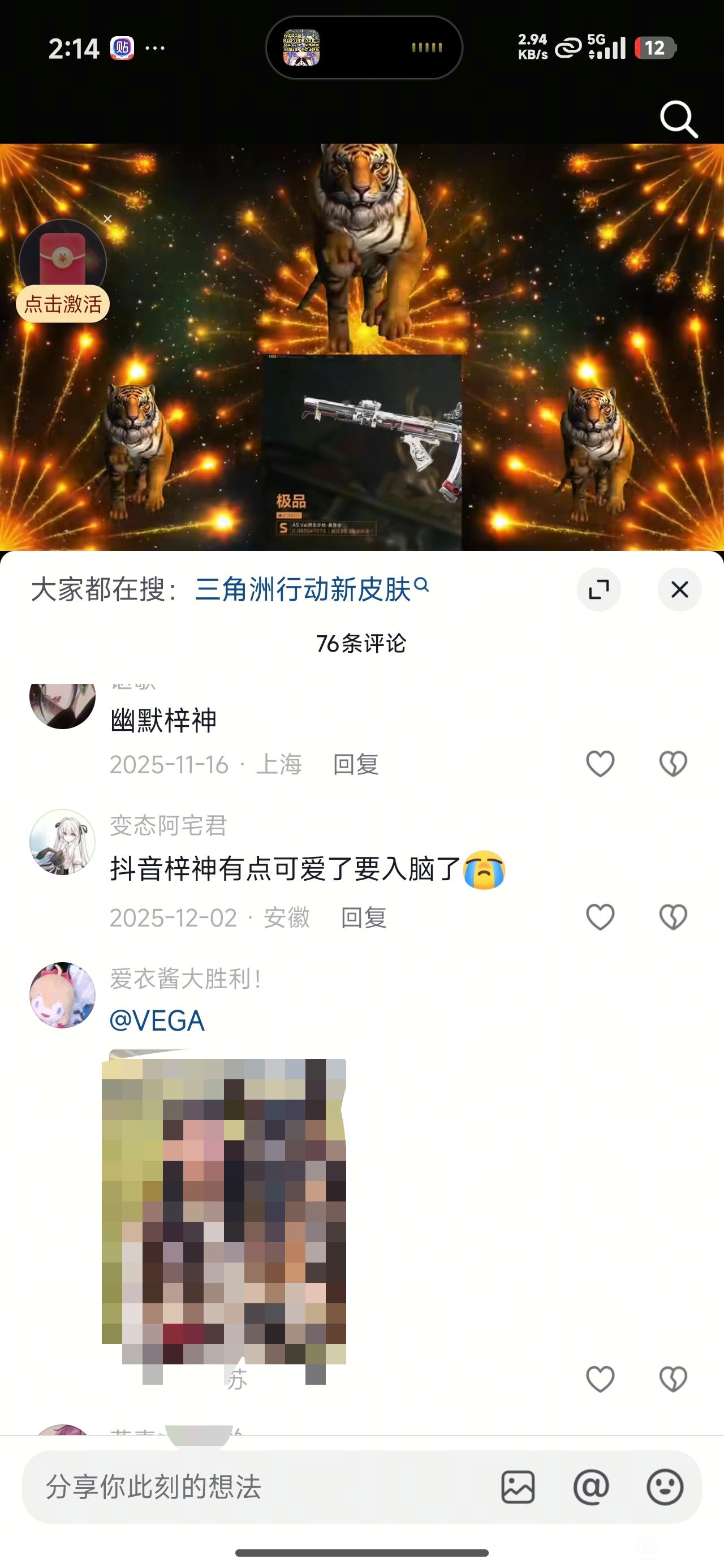Dislike 爱衣酱大胜利's comment

click(673, 1379)
